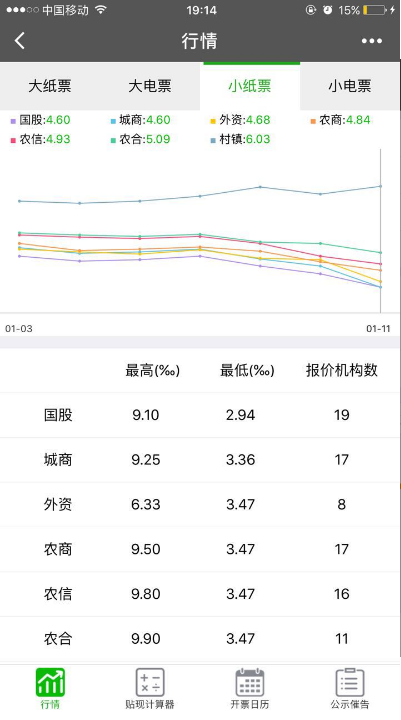Open the three-dot overflow menu
The width and height of the screenshot is (401, 720).
pos(372,41)
